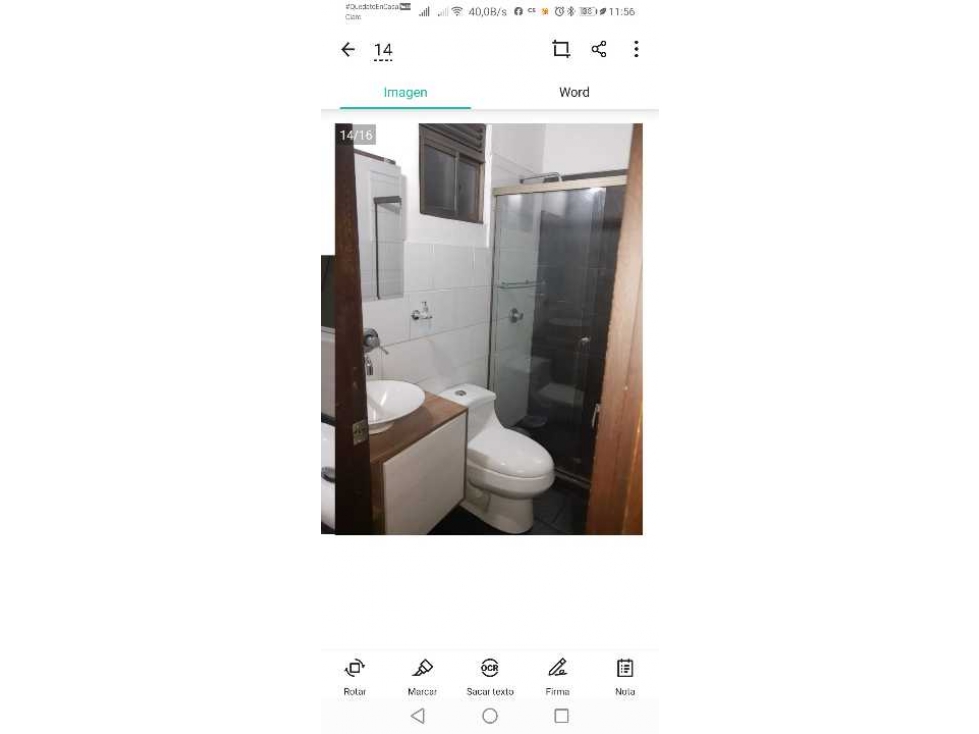
Task: Select the Imagen tab
Action: point(405,92)
